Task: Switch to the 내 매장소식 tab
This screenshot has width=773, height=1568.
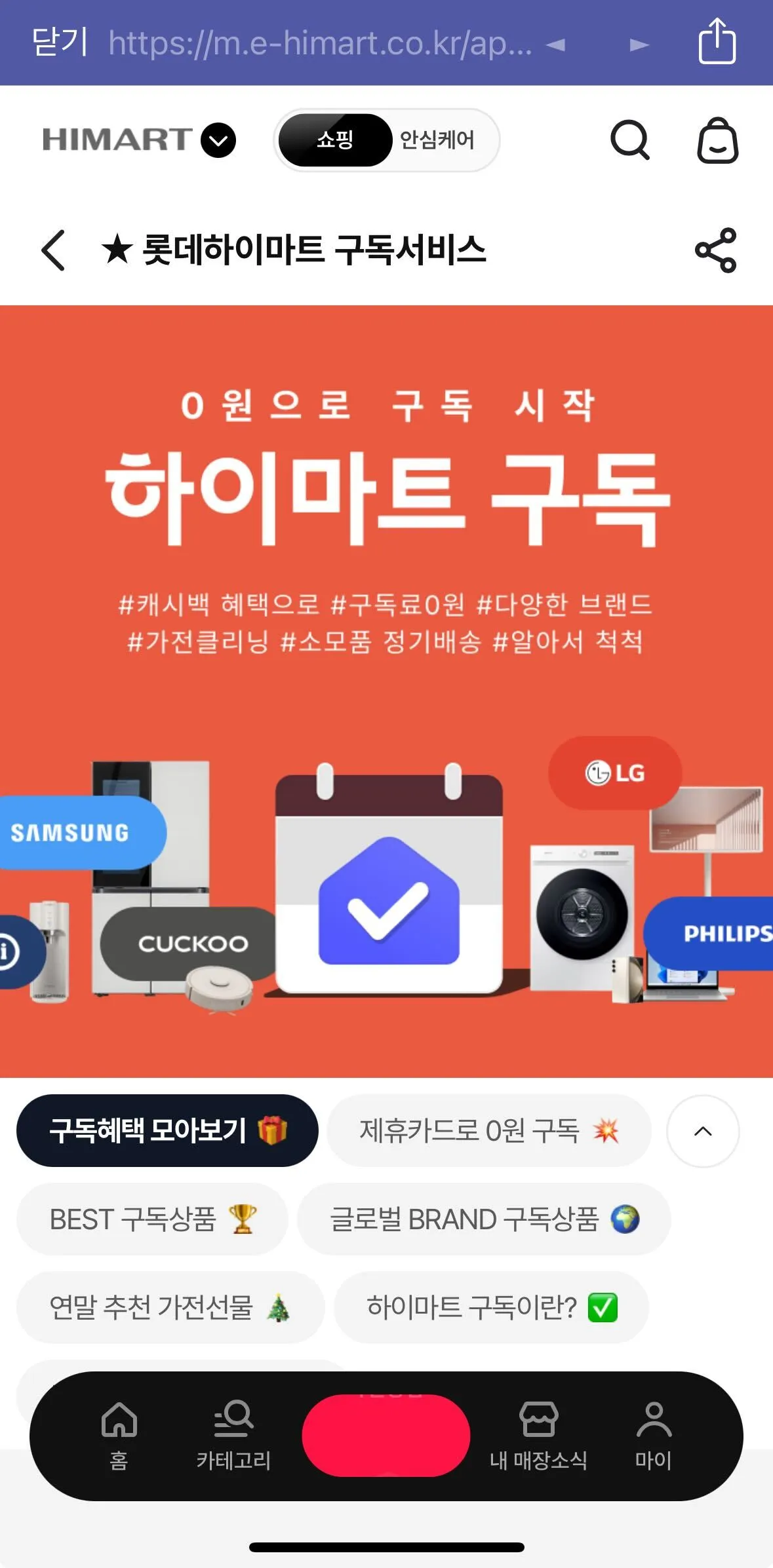Action: tap(538, 1435)
